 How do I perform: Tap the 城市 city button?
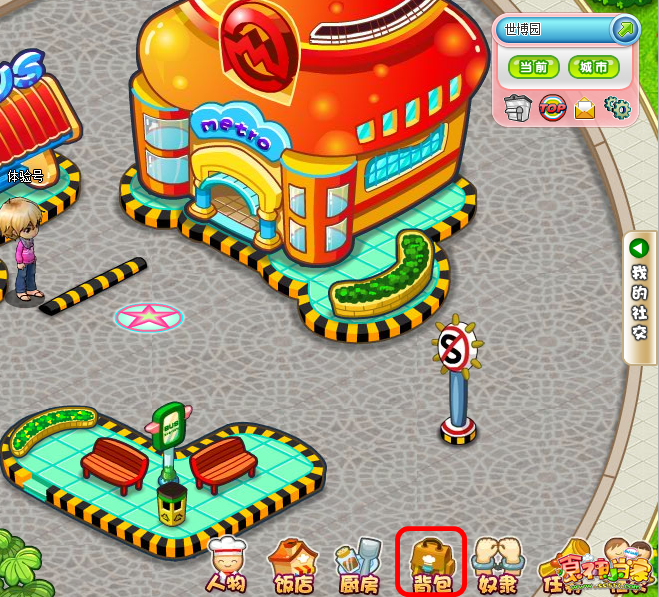(x=594, y=68)
